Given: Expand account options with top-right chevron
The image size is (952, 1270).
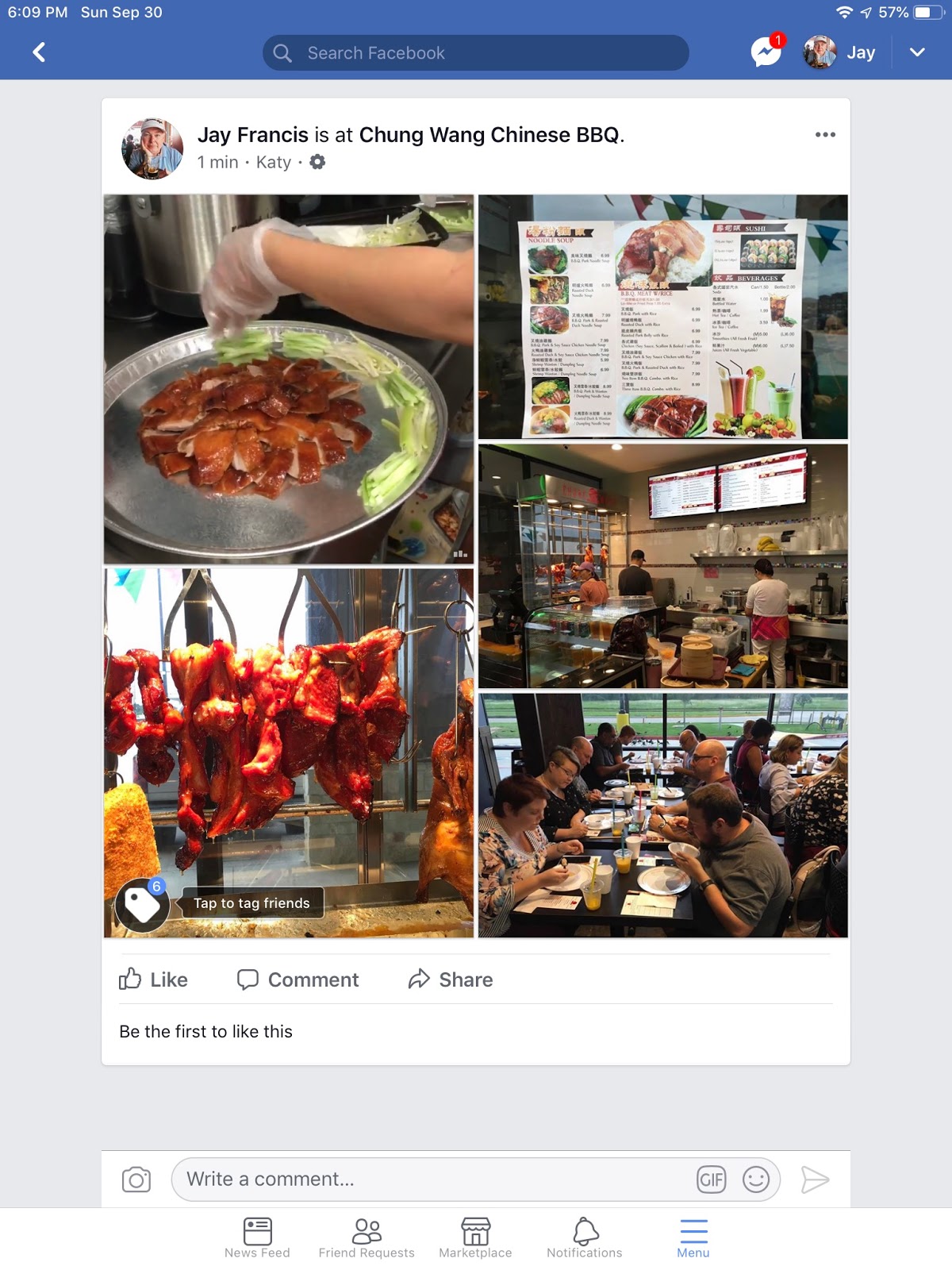Looking at the screenshot, I should coord(917,52).
